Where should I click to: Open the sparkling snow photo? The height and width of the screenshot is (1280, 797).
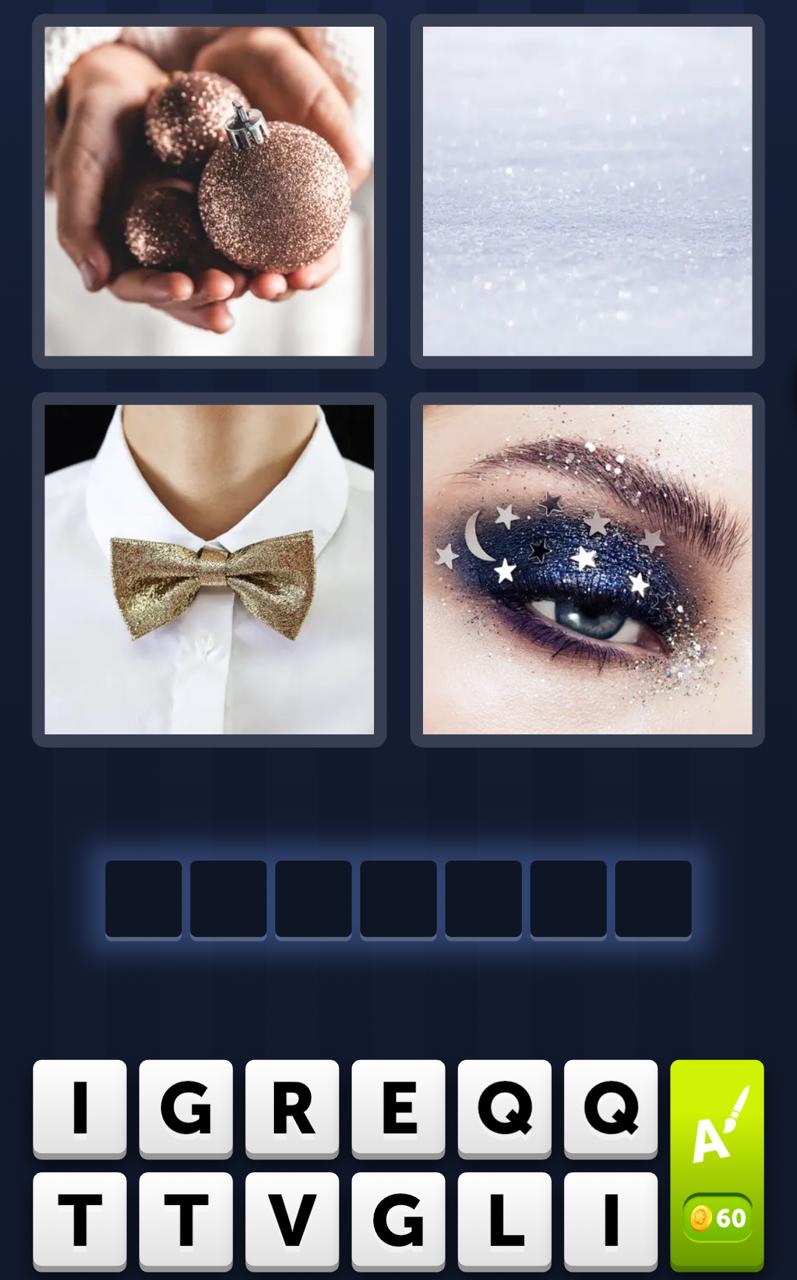pyautogui.click(x=586, y=190)
